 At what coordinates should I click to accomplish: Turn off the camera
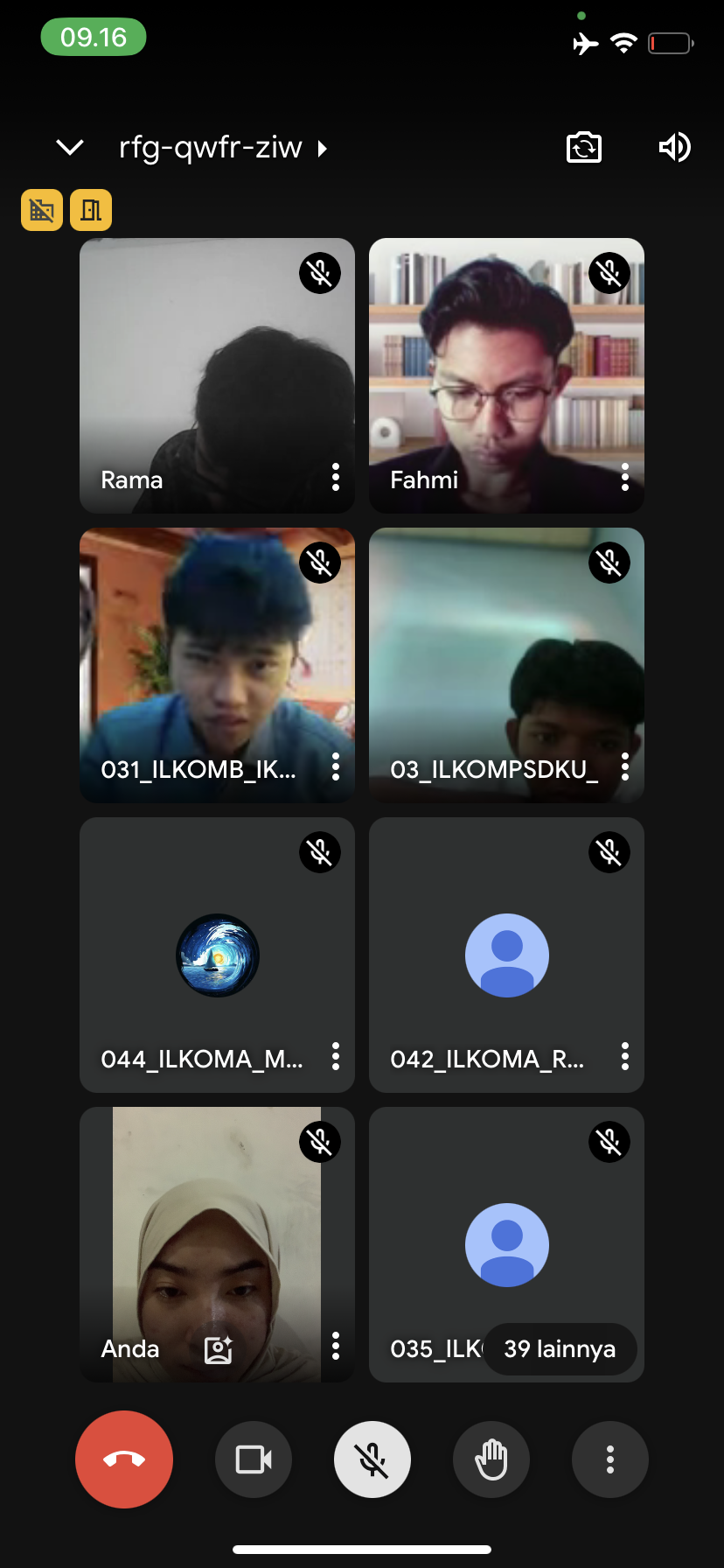[x=254, y=1459]
